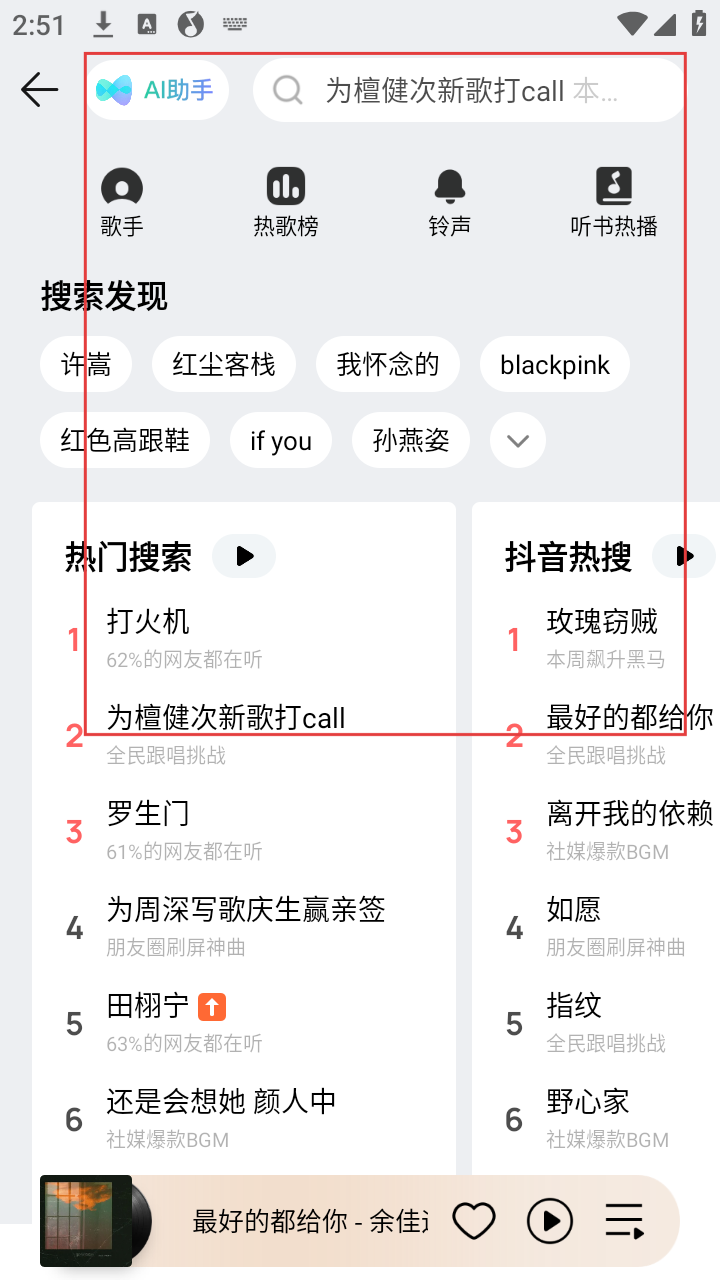Open 听书热播 audiobooks
This screenshot has height=1280, width=720.
[613, 202]
